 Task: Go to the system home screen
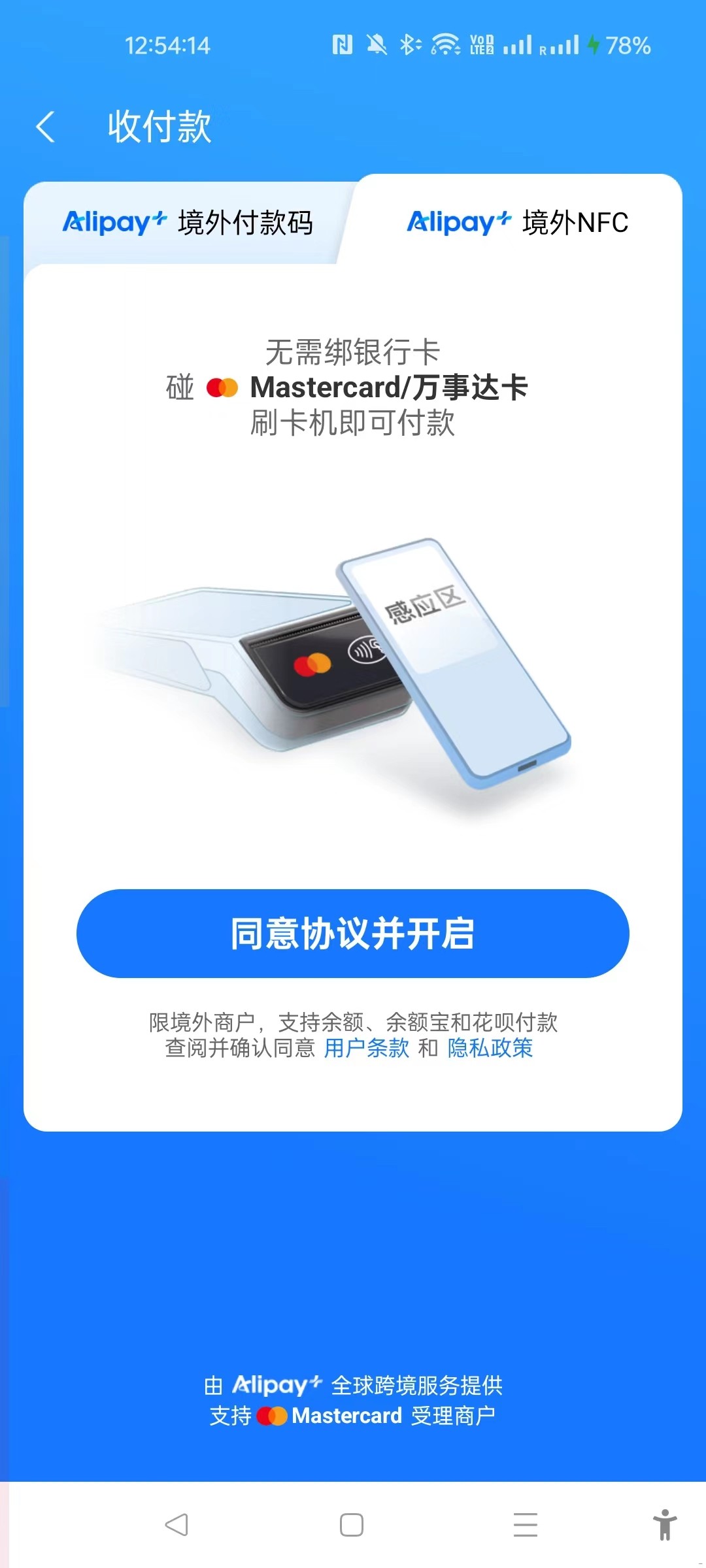point(352,1525)
